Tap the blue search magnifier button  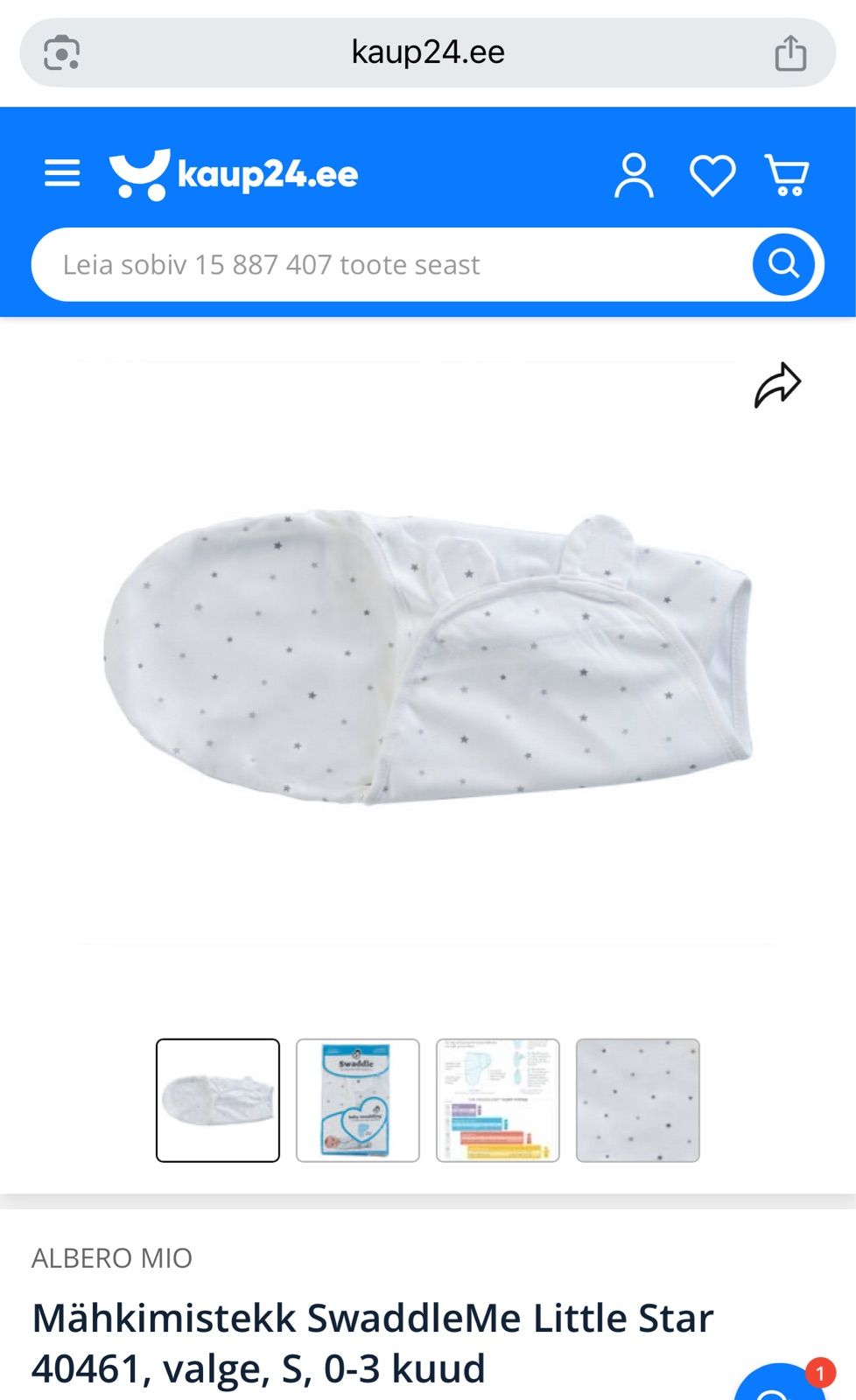tap(783, 263)
